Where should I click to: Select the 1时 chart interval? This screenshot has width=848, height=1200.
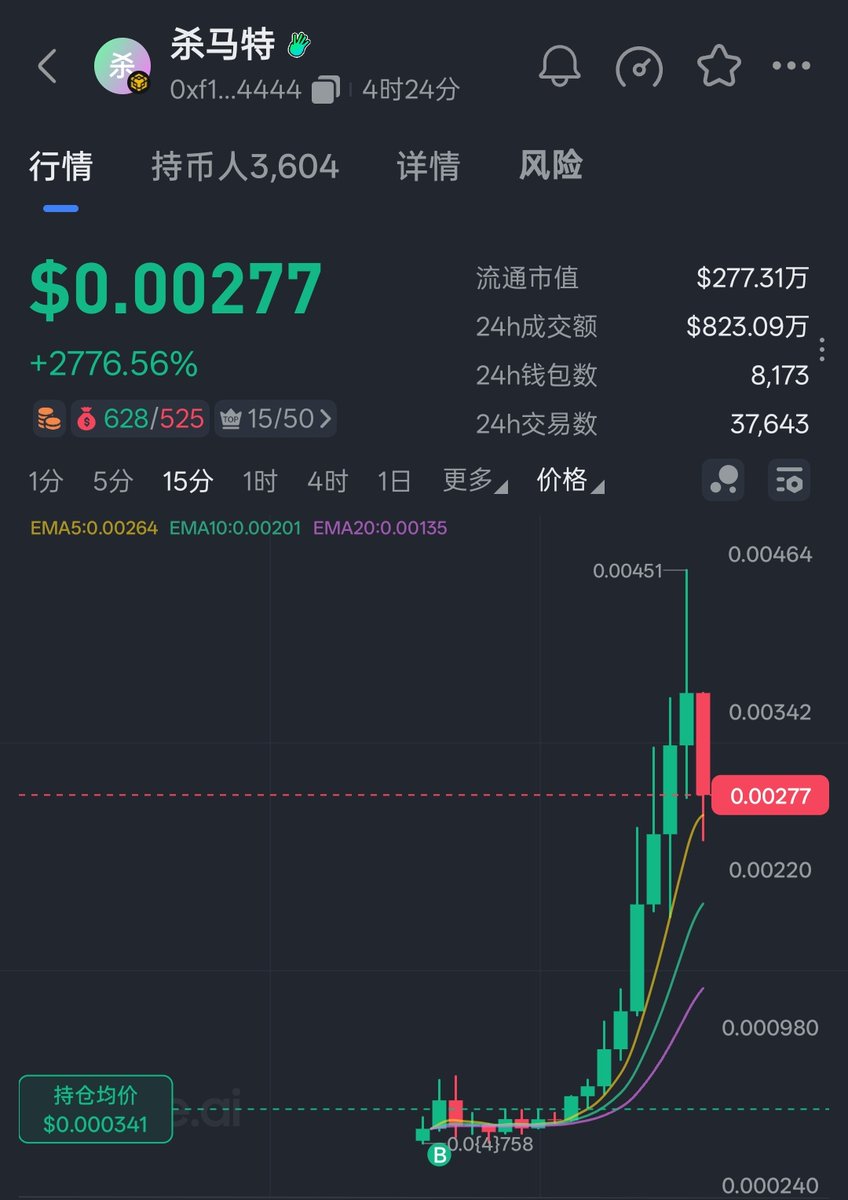pos(260,481)
